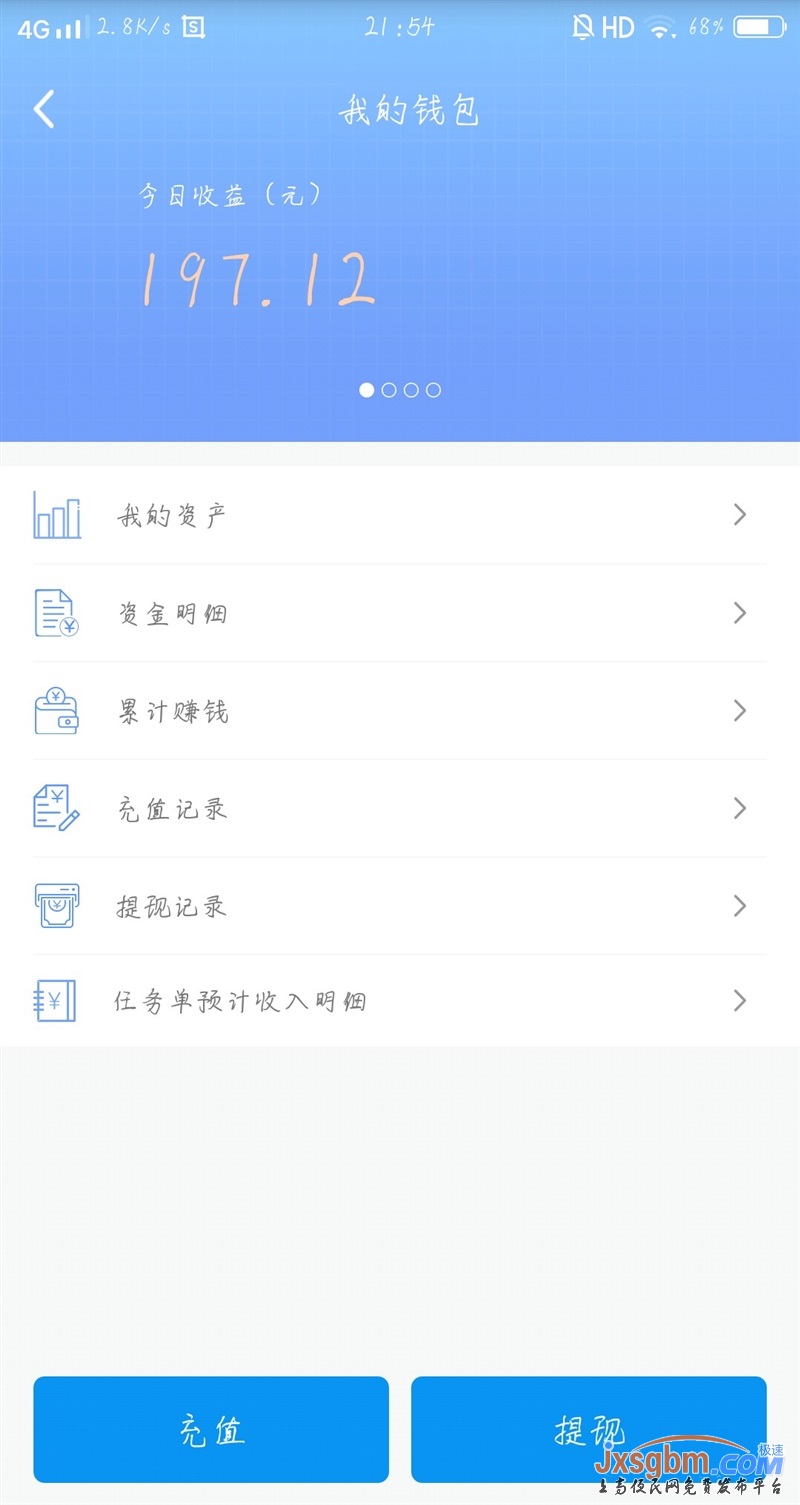Open 充值记录 history
Viewport: 800px width, 1505px height.
(400, 808)
